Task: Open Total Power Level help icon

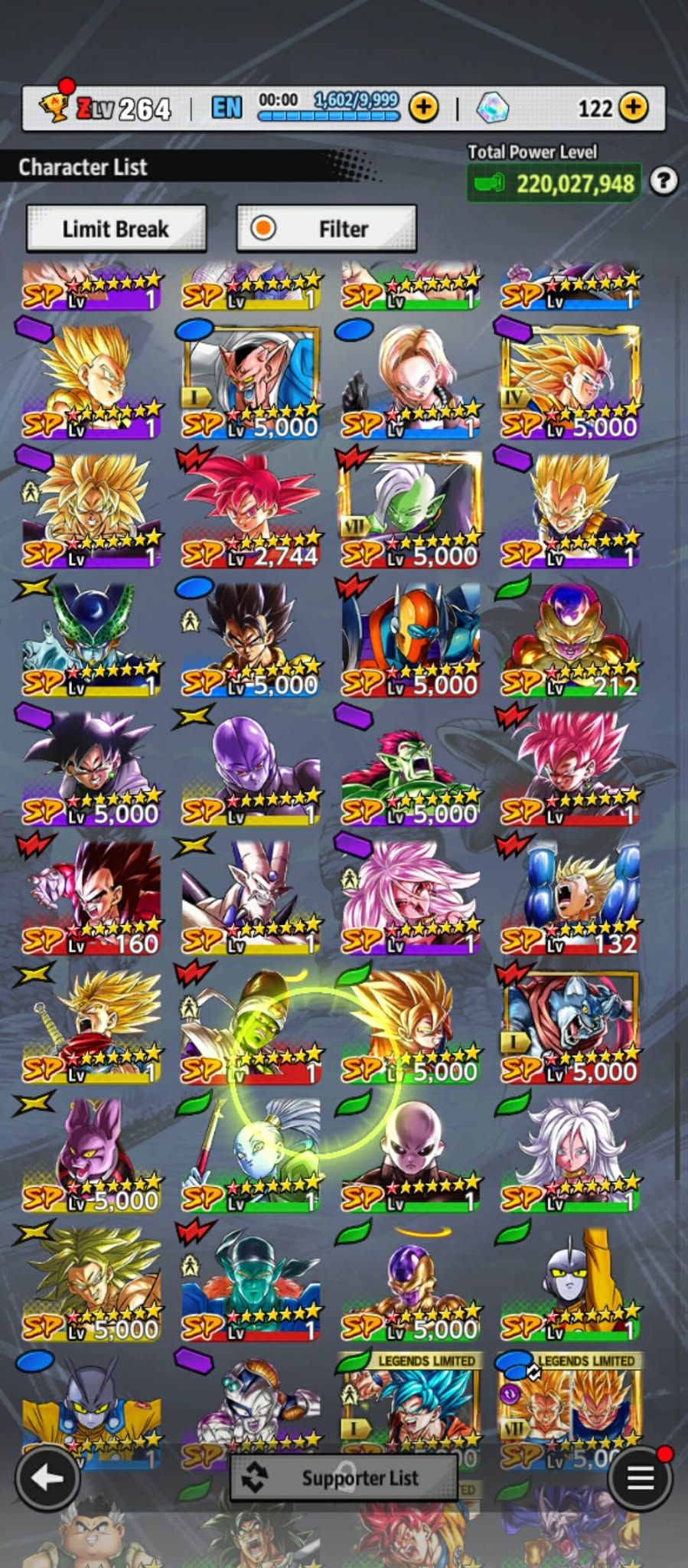Action: 663,181
